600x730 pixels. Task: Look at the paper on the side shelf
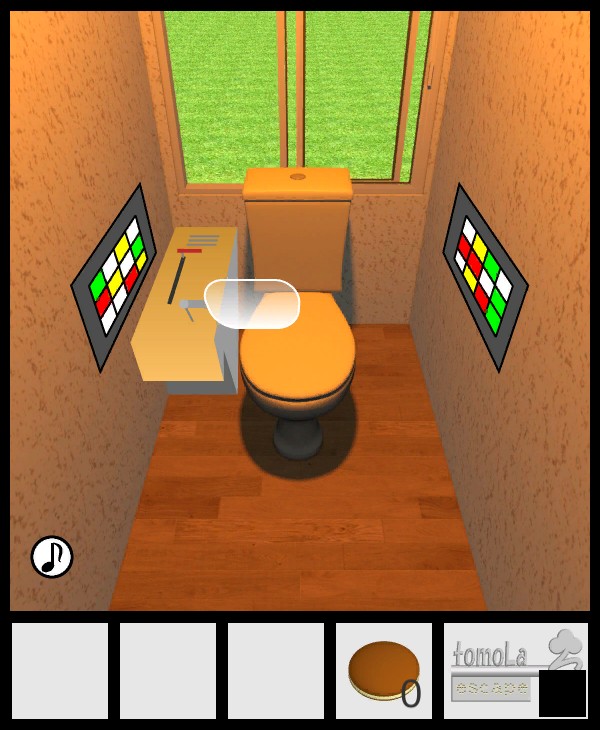click(x=203, y=240)
